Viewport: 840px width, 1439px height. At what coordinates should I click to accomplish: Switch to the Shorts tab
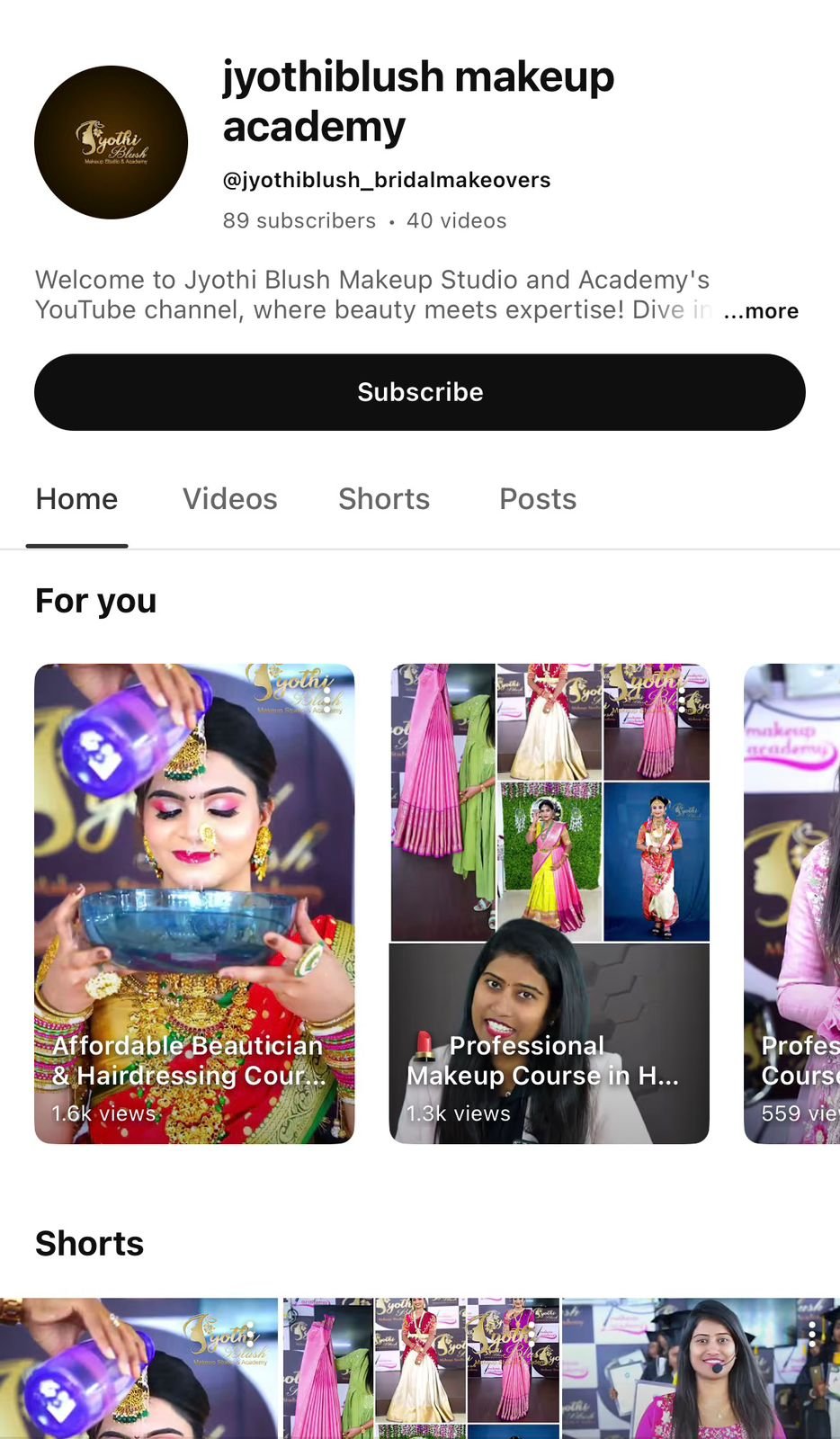(x=384, y=499)
